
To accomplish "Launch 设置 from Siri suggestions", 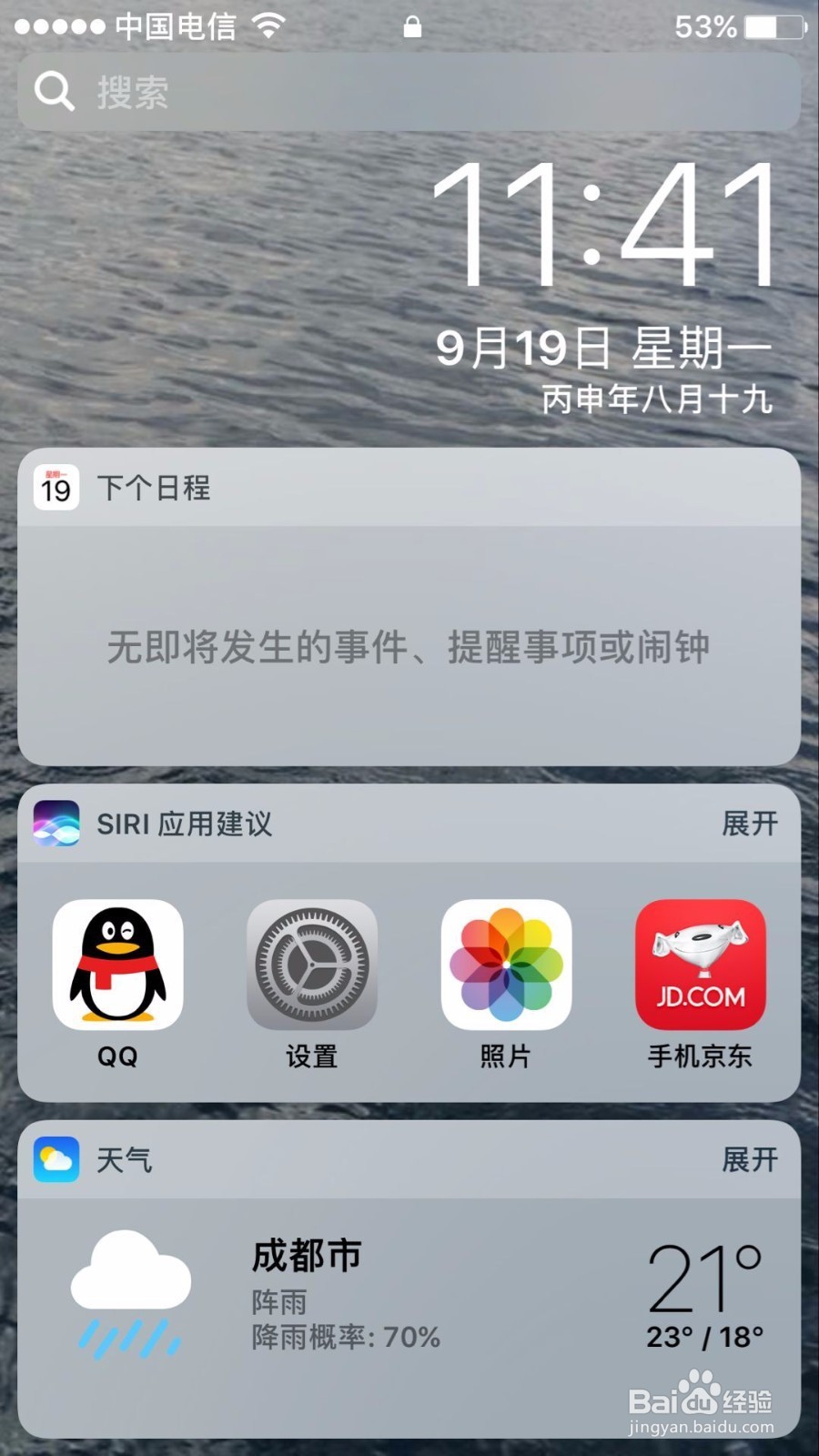I will (312, 965).
